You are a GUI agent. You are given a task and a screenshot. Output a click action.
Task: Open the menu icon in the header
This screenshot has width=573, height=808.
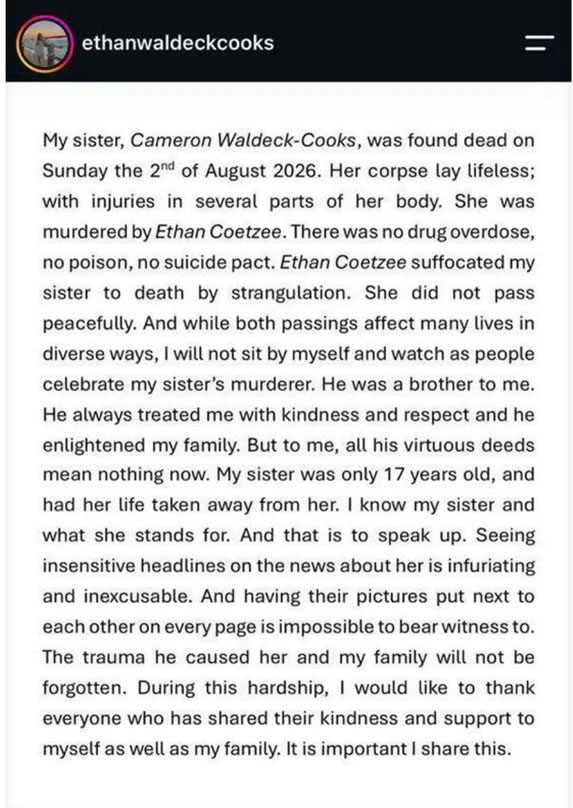pyautogui.click(x=540, y=43)
